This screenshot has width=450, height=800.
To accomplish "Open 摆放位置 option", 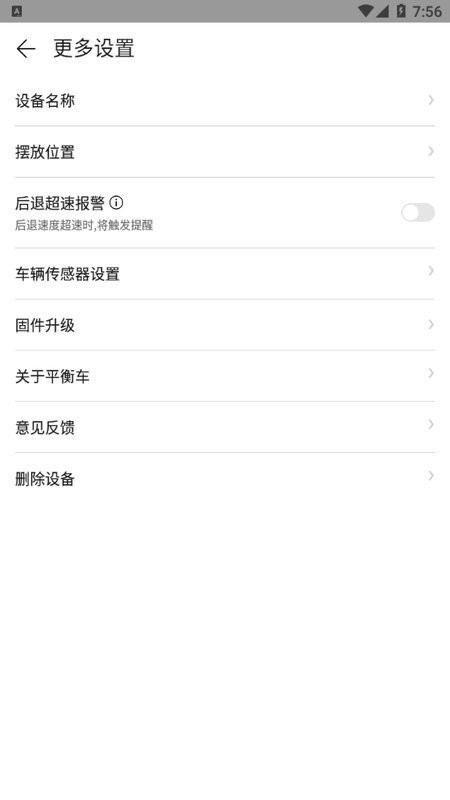I will tap(225, 152).
